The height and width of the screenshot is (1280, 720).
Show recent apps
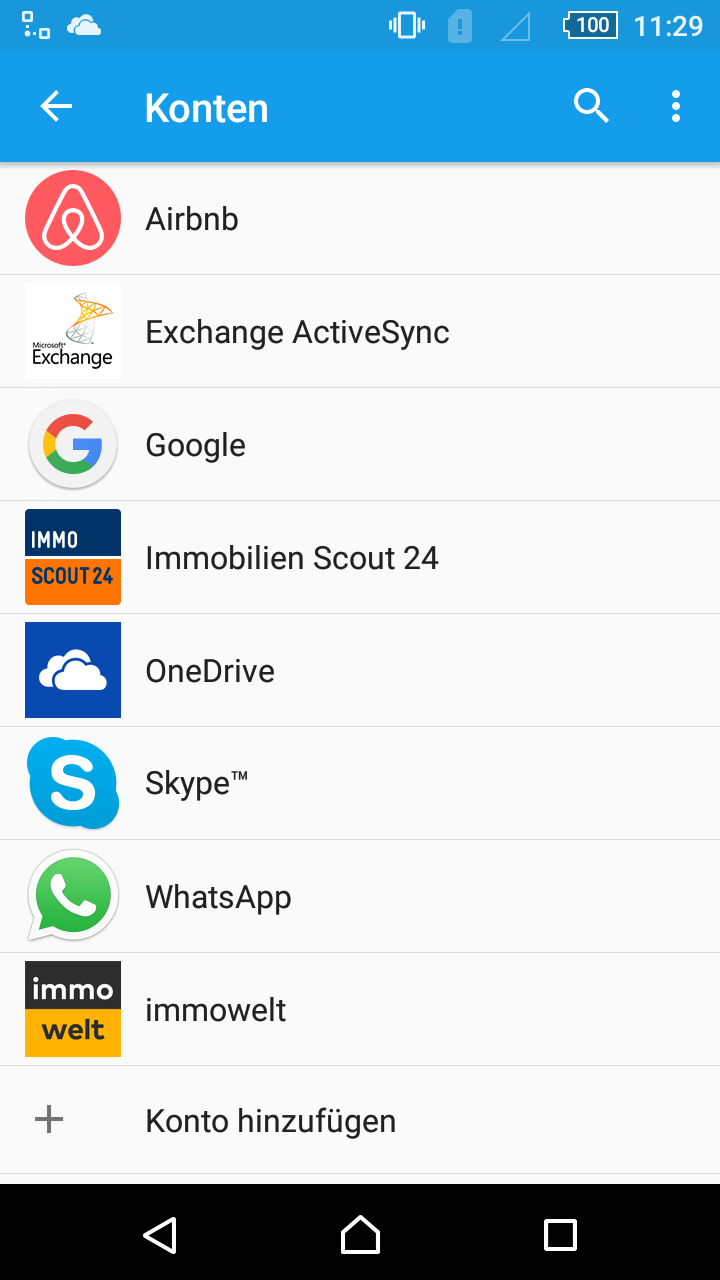[x=560, y=1235]
